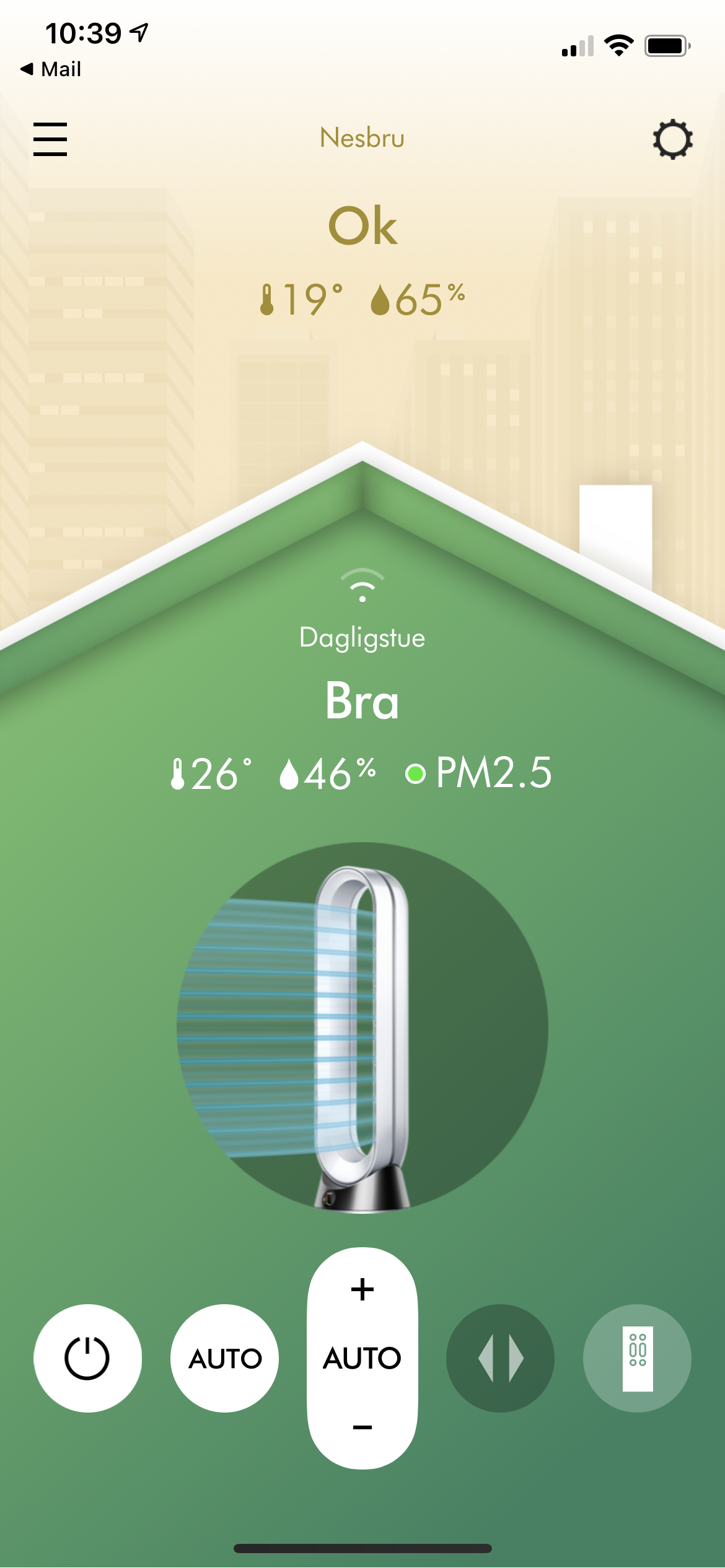This screenshot has width=725, height=1568.
Task: Decrease fan speed with the minus
Action: click(x=362, y=1427)
